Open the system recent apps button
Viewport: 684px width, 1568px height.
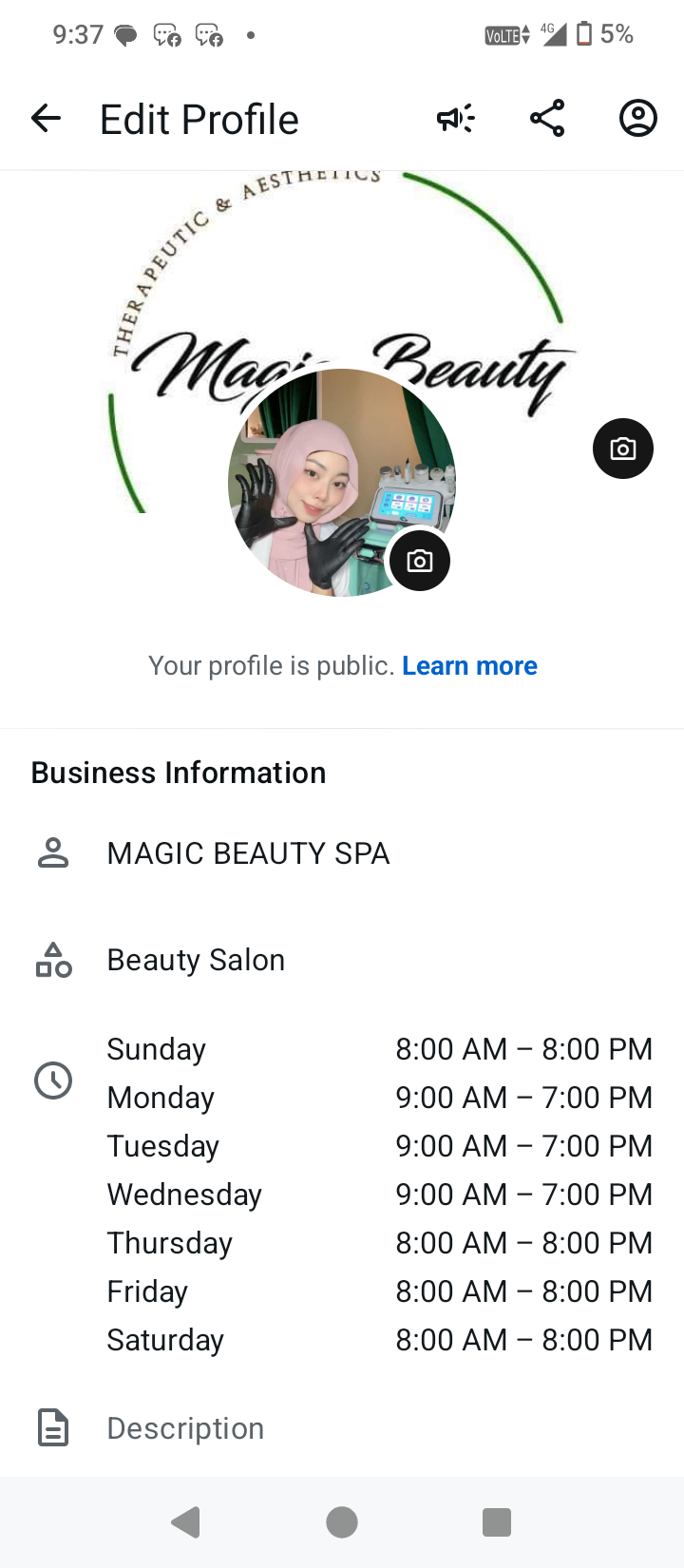click(497, 1522)
